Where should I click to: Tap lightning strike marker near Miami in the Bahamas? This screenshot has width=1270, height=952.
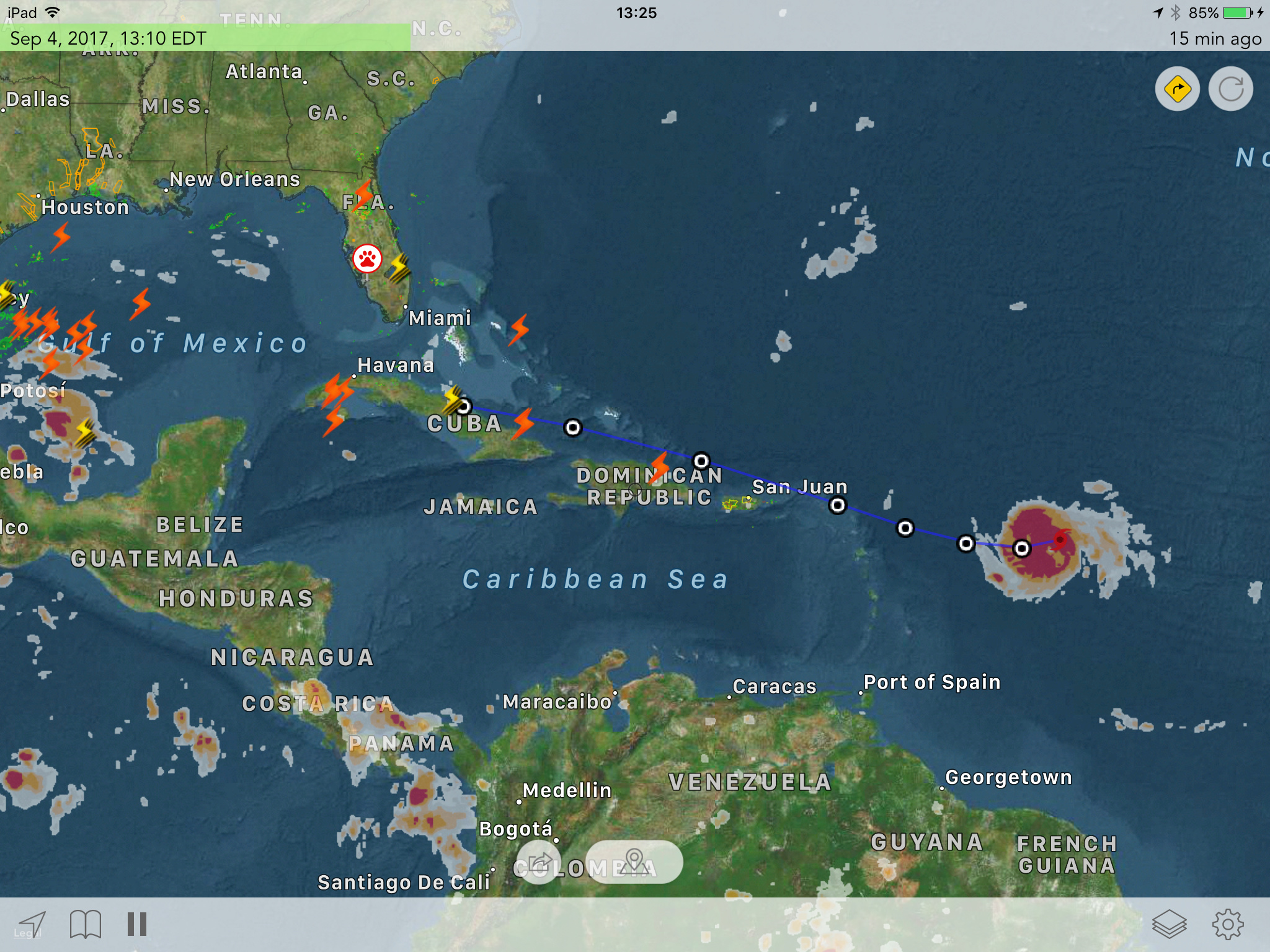519,330
